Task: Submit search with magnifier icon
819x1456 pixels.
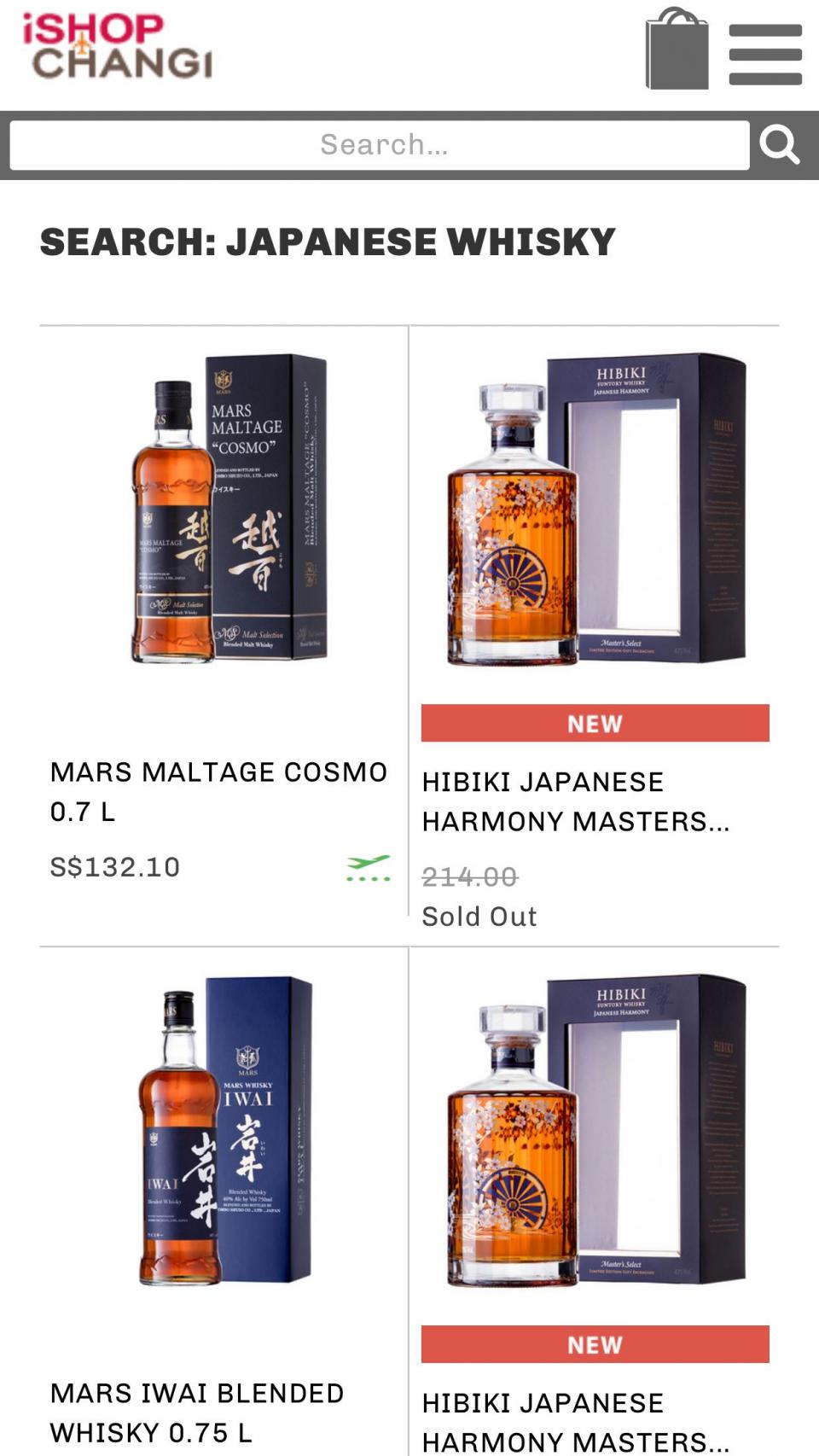Action: [780, 145]
